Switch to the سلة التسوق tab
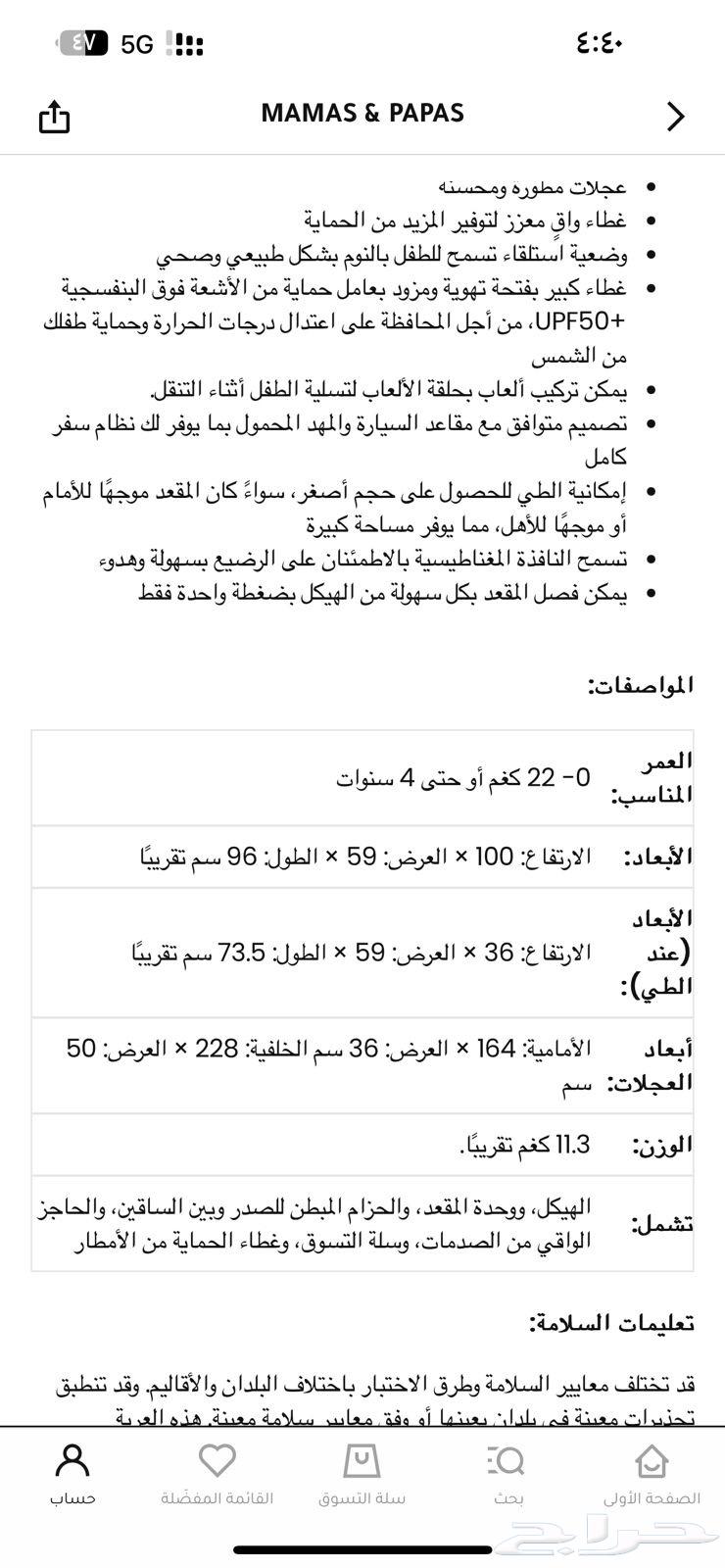This screenshot has height=1568, width=725. tap(362, 1475)
